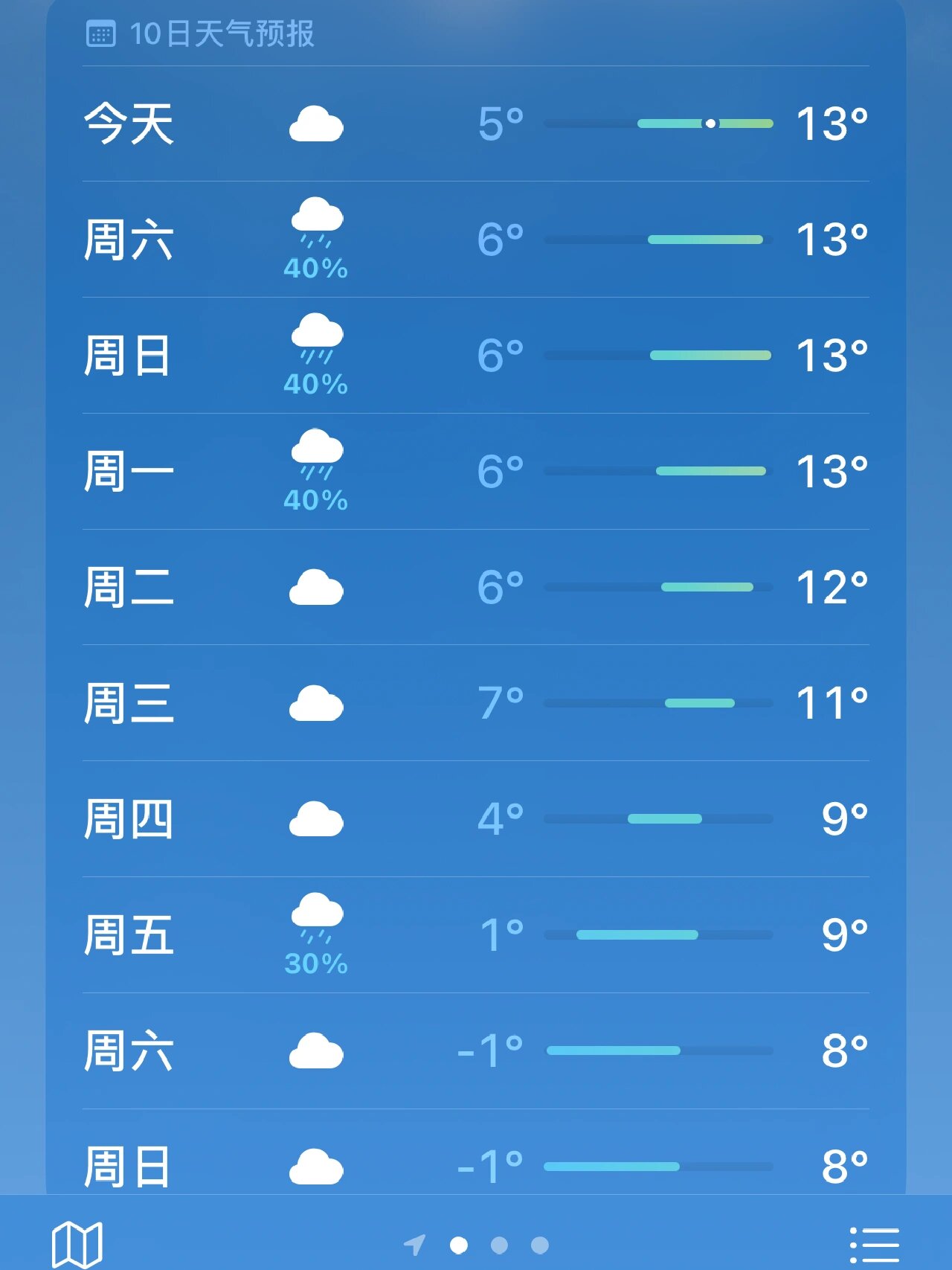Tap the calendar icon beside 10日天气预报

pyautogui.click(x=102, y=33)
